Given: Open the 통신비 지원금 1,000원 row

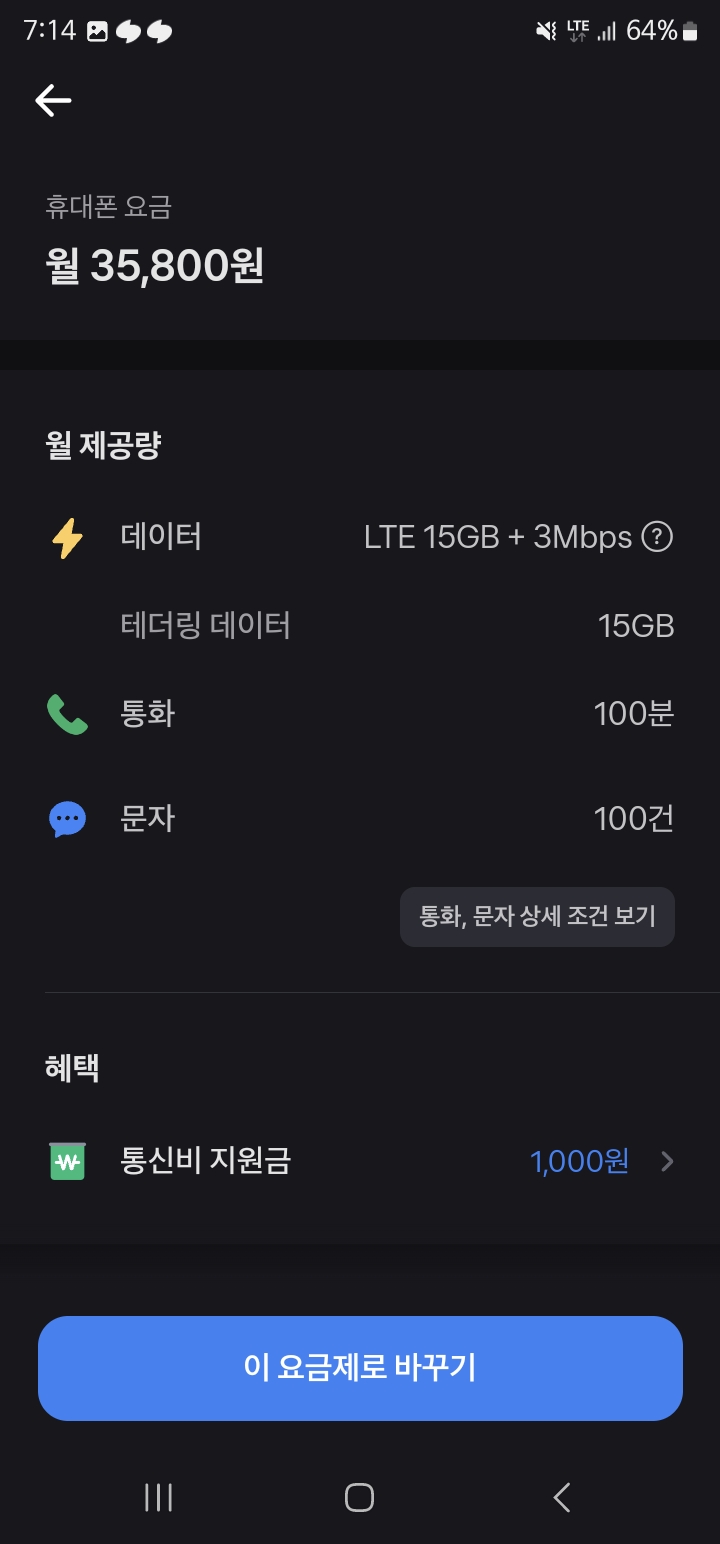Looking at the screenshot, I should (x=360, y=1161).
